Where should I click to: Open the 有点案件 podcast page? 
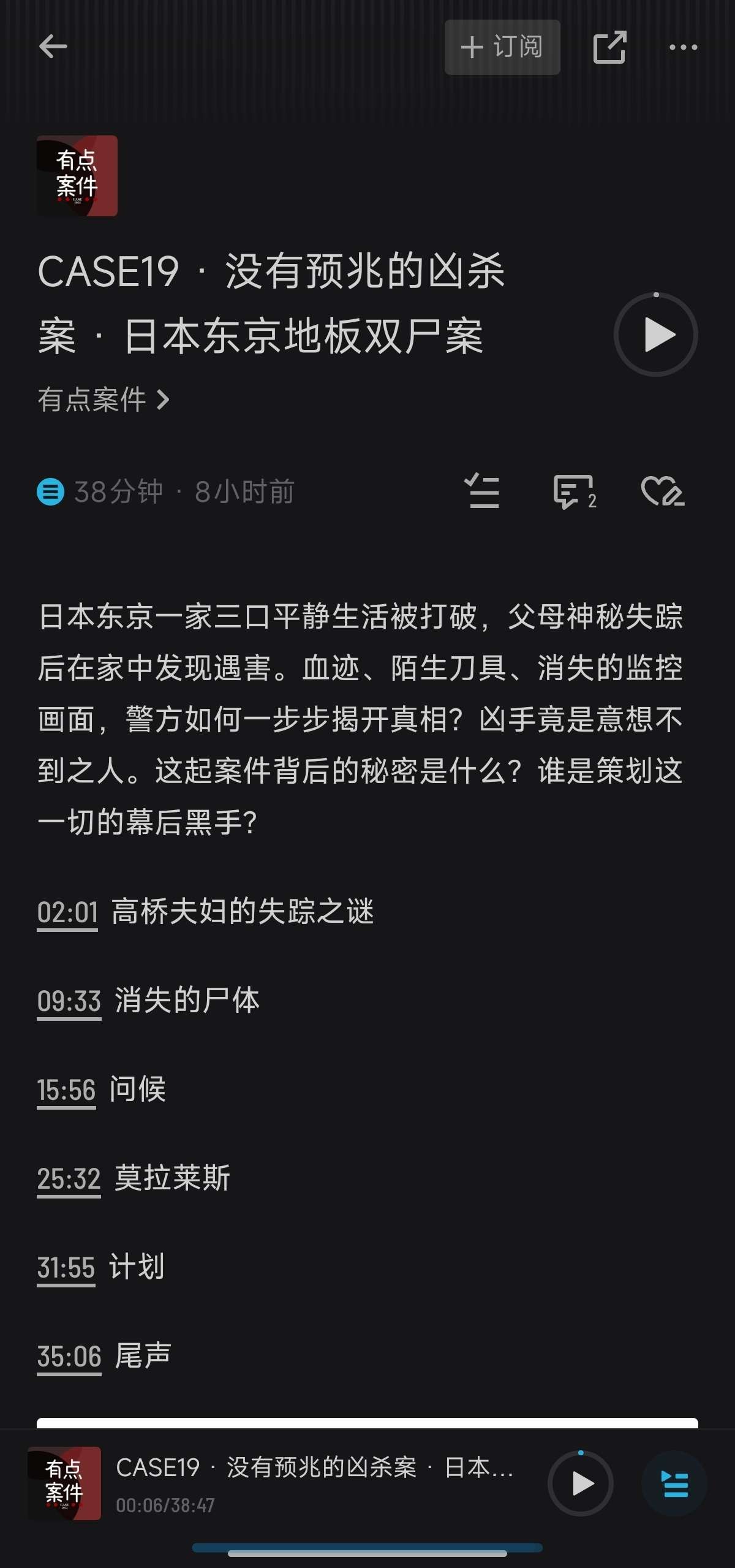pos(103,400)
